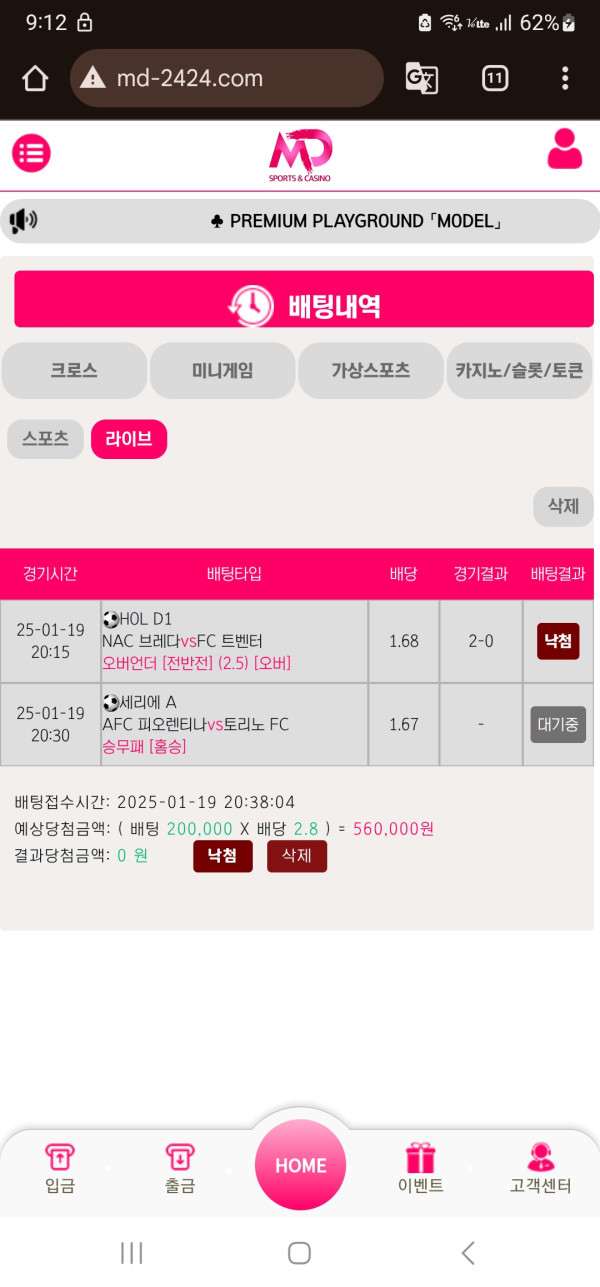Select the 라이브 filter
Screen dimensions: 600x1287
click(x=129, y=439)
